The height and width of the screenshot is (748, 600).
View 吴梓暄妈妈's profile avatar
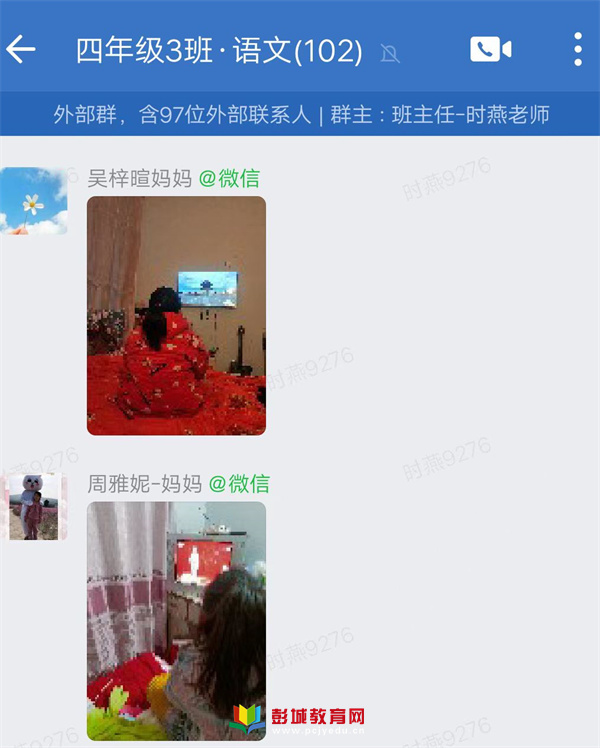34,201
